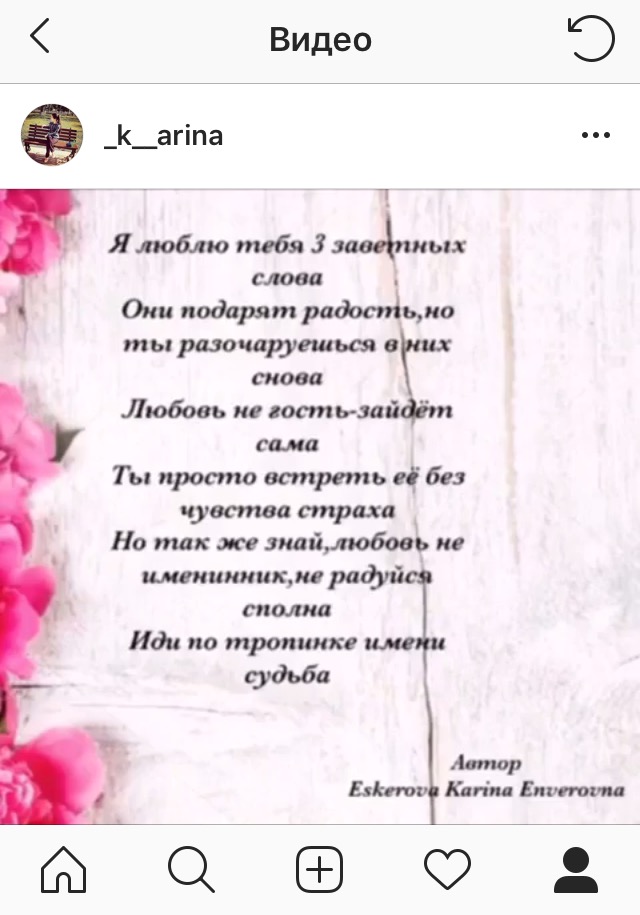Open the activity heart tab

447,869
